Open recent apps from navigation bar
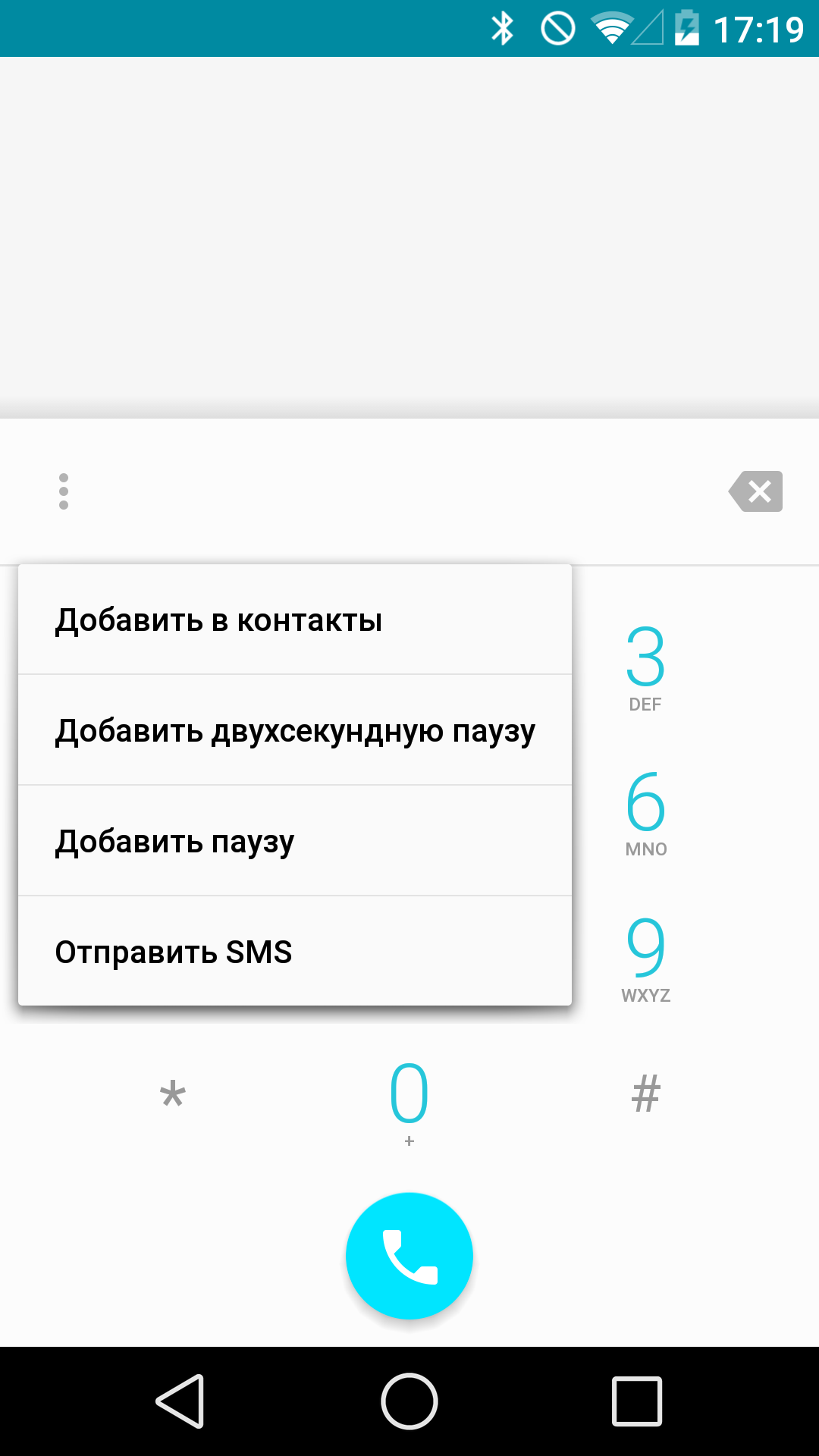Image resolution: width=819 pixels, height=1456 pixels. [637, 1401]
